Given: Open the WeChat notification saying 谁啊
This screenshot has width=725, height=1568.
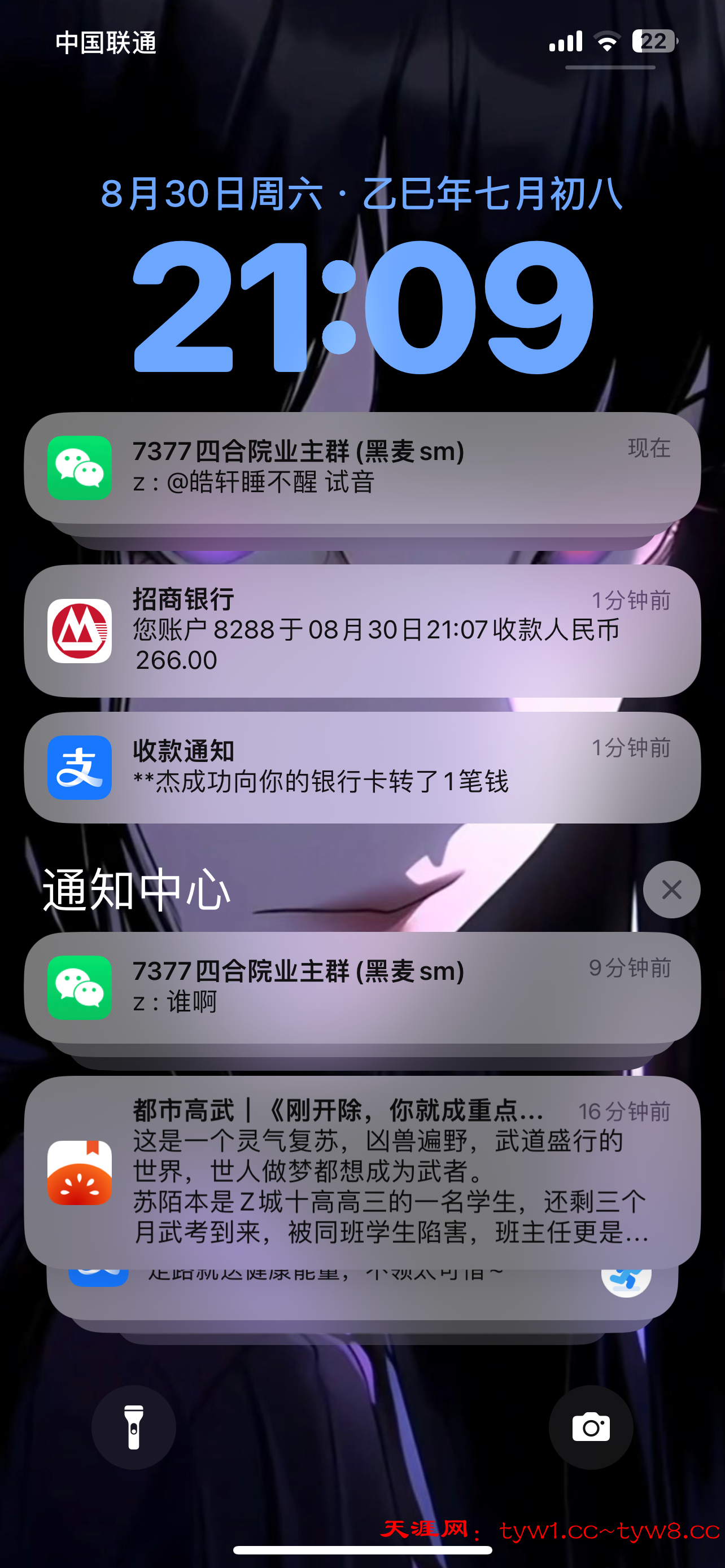Looking at the screenshot, I should coord(361,987).
